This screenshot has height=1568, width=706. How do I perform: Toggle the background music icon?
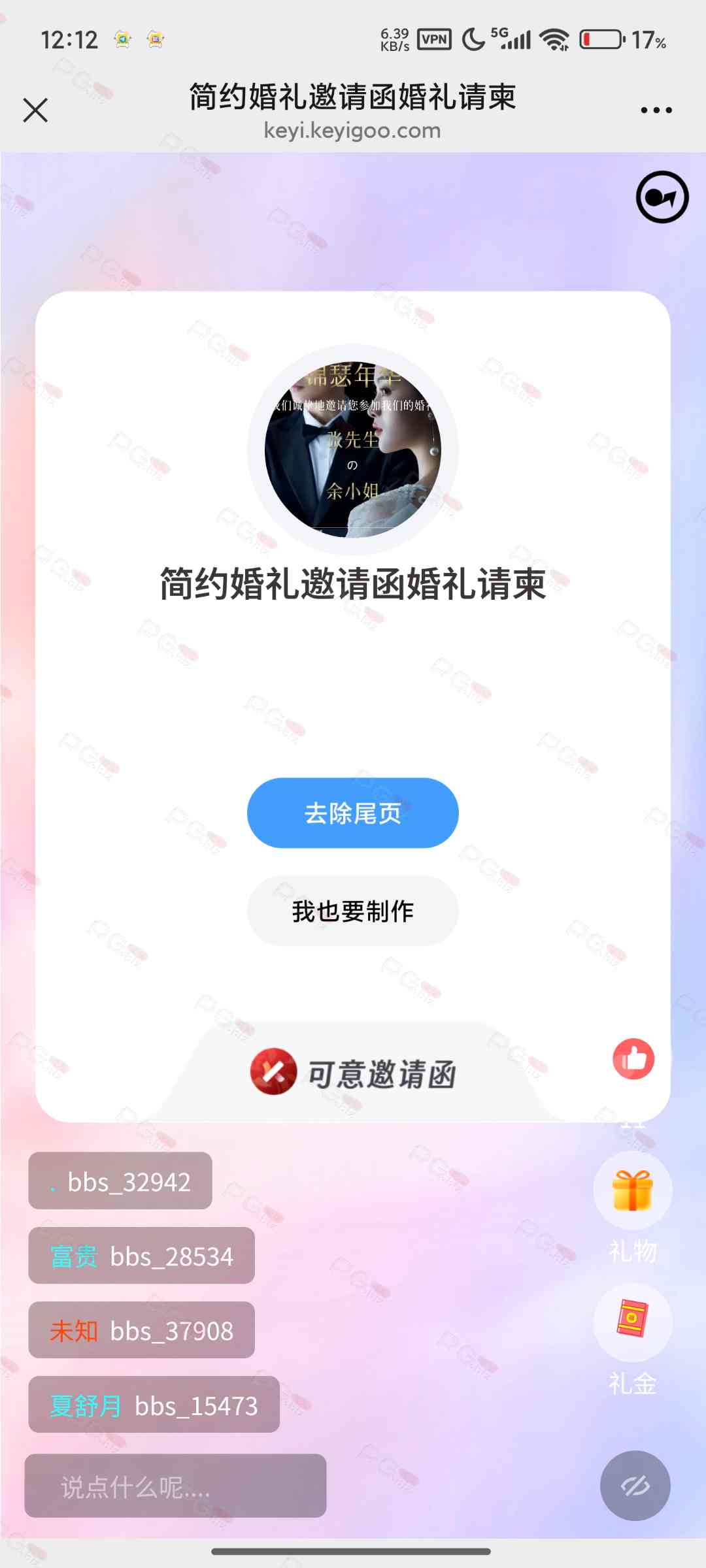[662, 197]
